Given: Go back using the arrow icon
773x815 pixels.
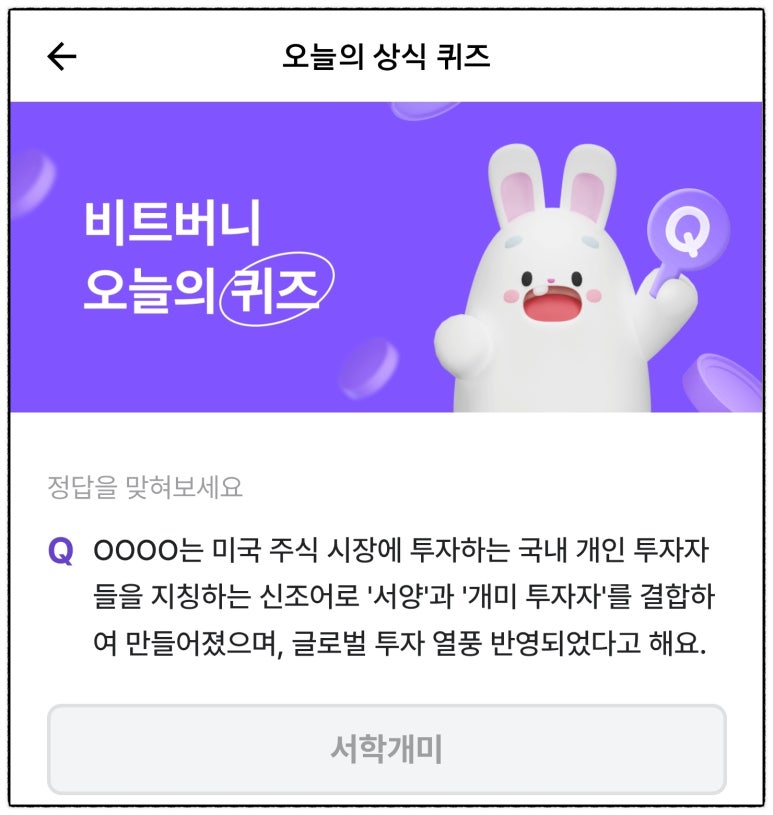Looking at the screenshot, I should pyautogui.click(x=62, y=57).
